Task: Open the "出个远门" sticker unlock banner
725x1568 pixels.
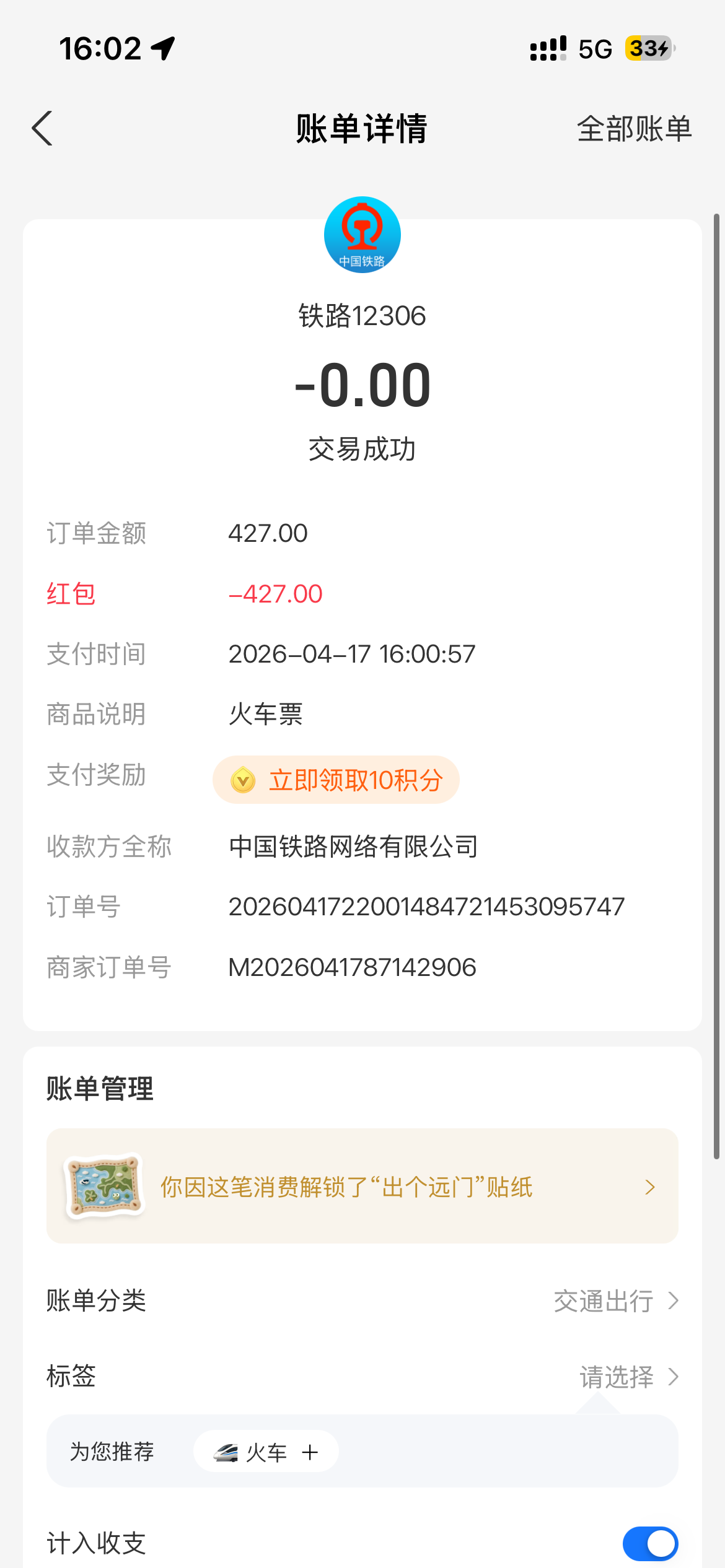Action: pos(362,1186)
